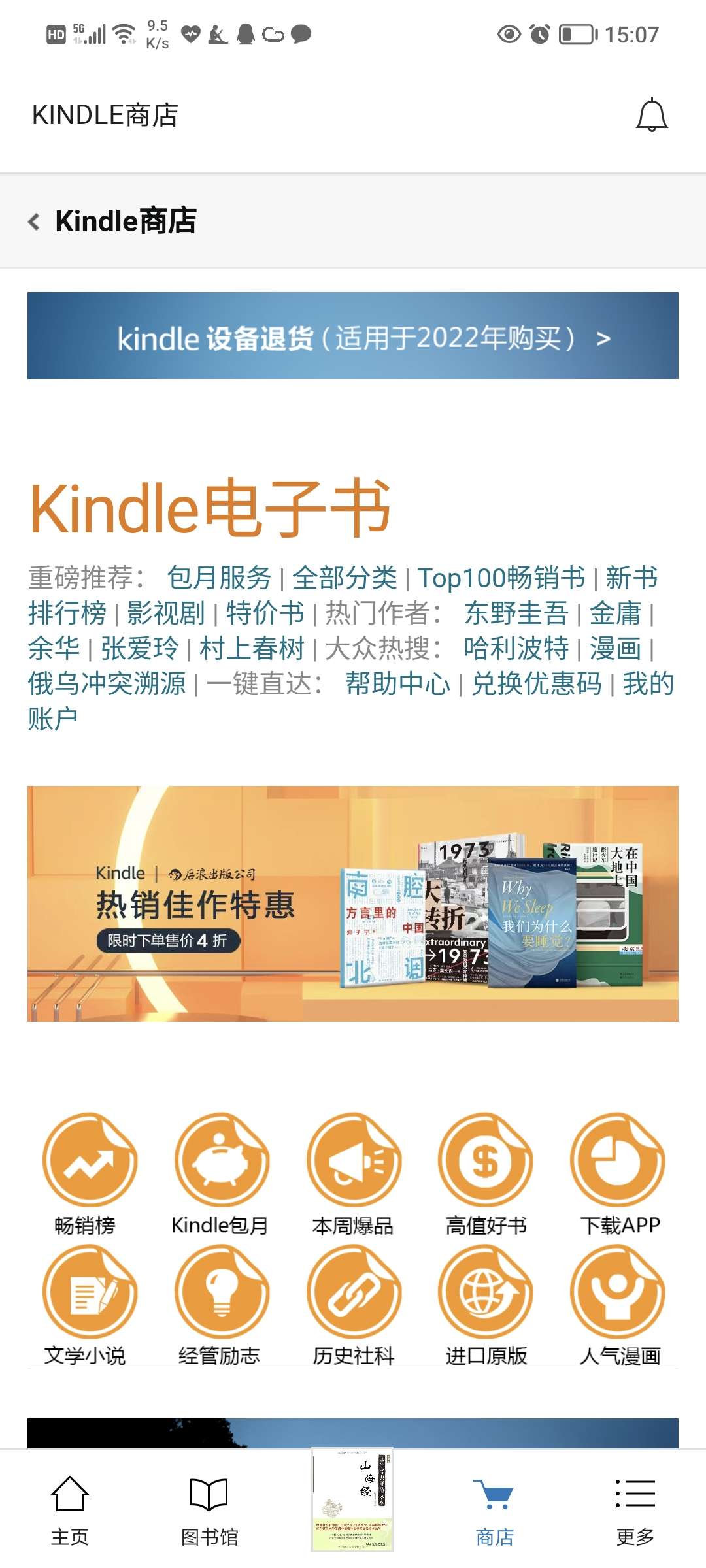706x1568 pixels.
Task: Open the kindle 设备退货 banner
Action: [353, 336]
